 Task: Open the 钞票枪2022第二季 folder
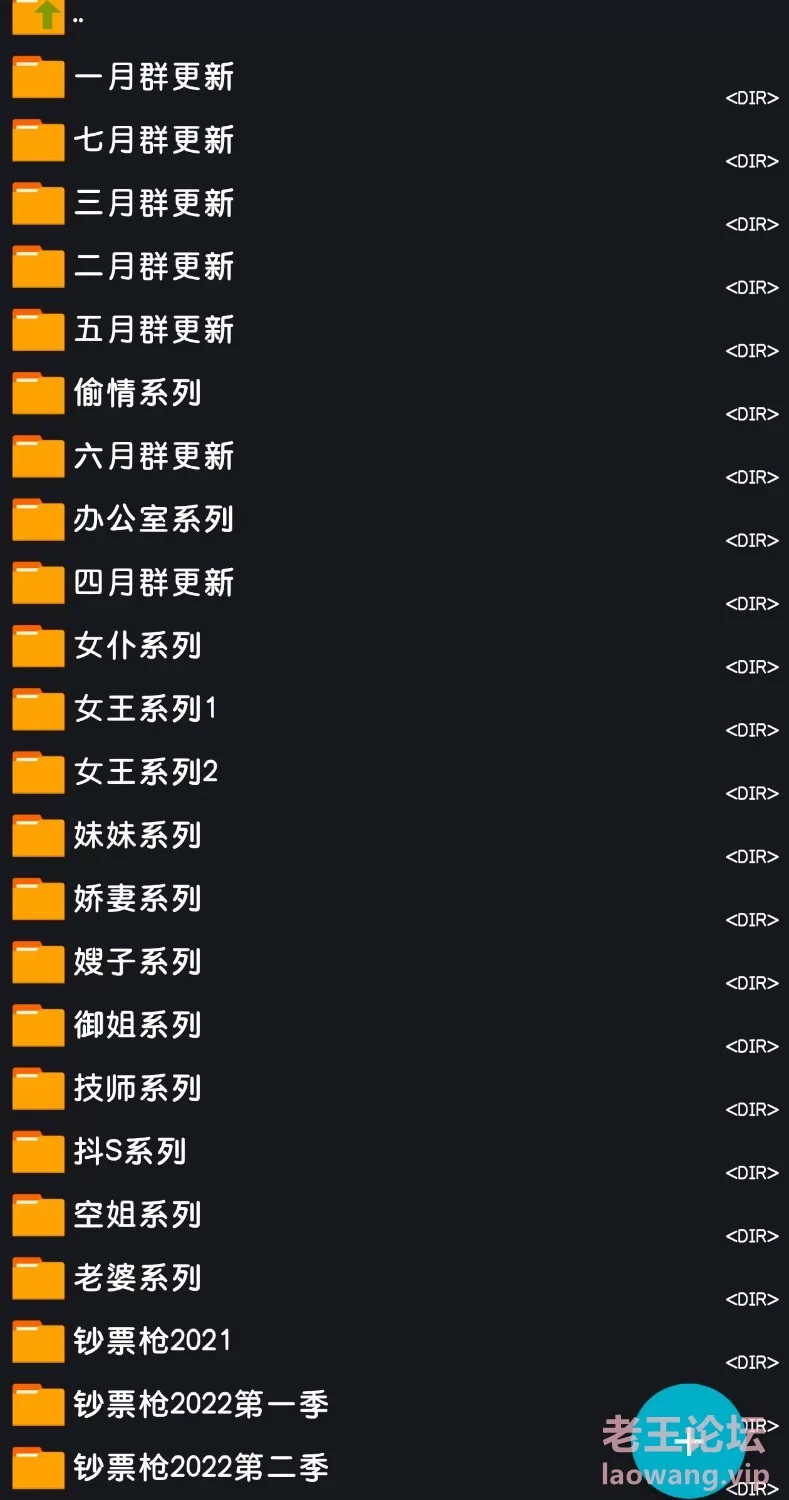click(x=394, y=1467)
